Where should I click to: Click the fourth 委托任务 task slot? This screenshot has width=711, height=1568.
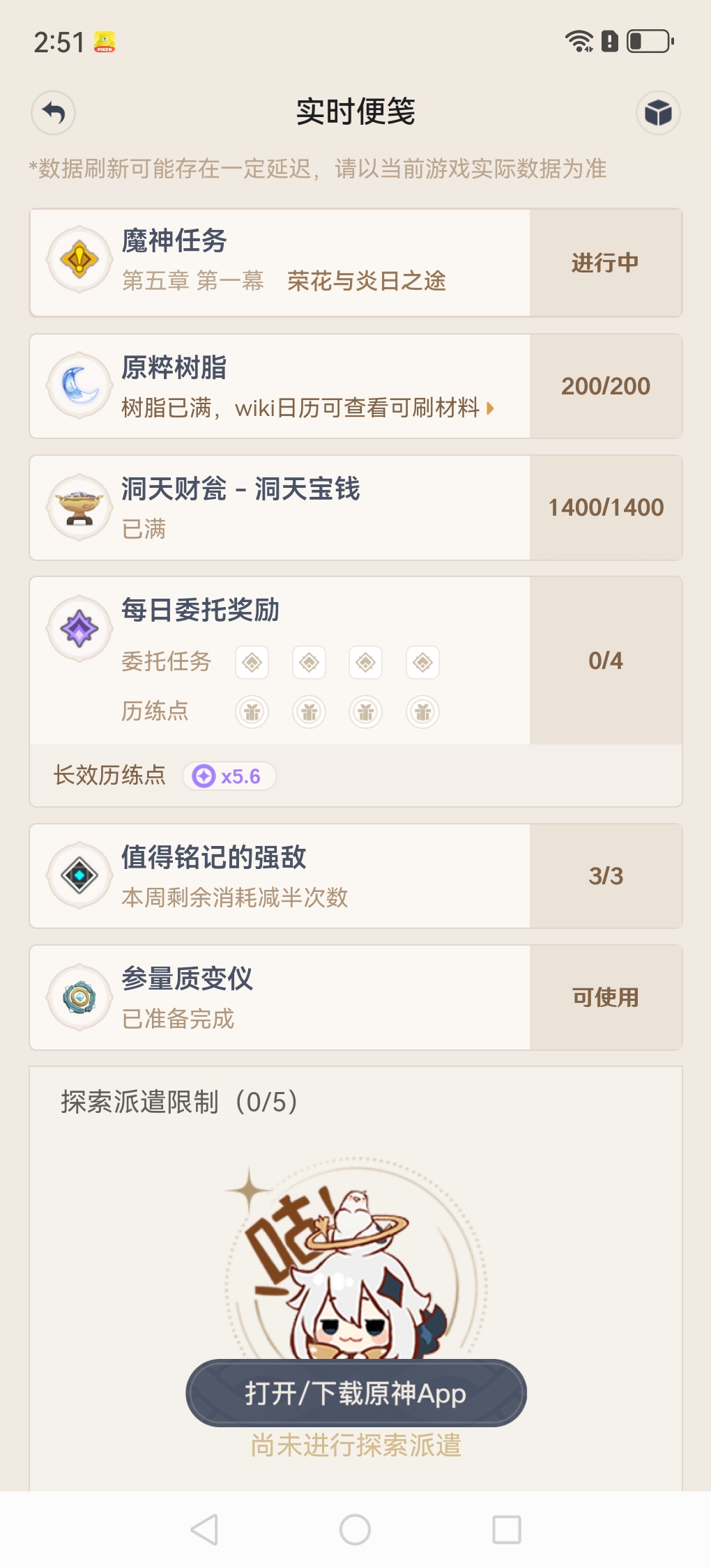tap(422, 662)
